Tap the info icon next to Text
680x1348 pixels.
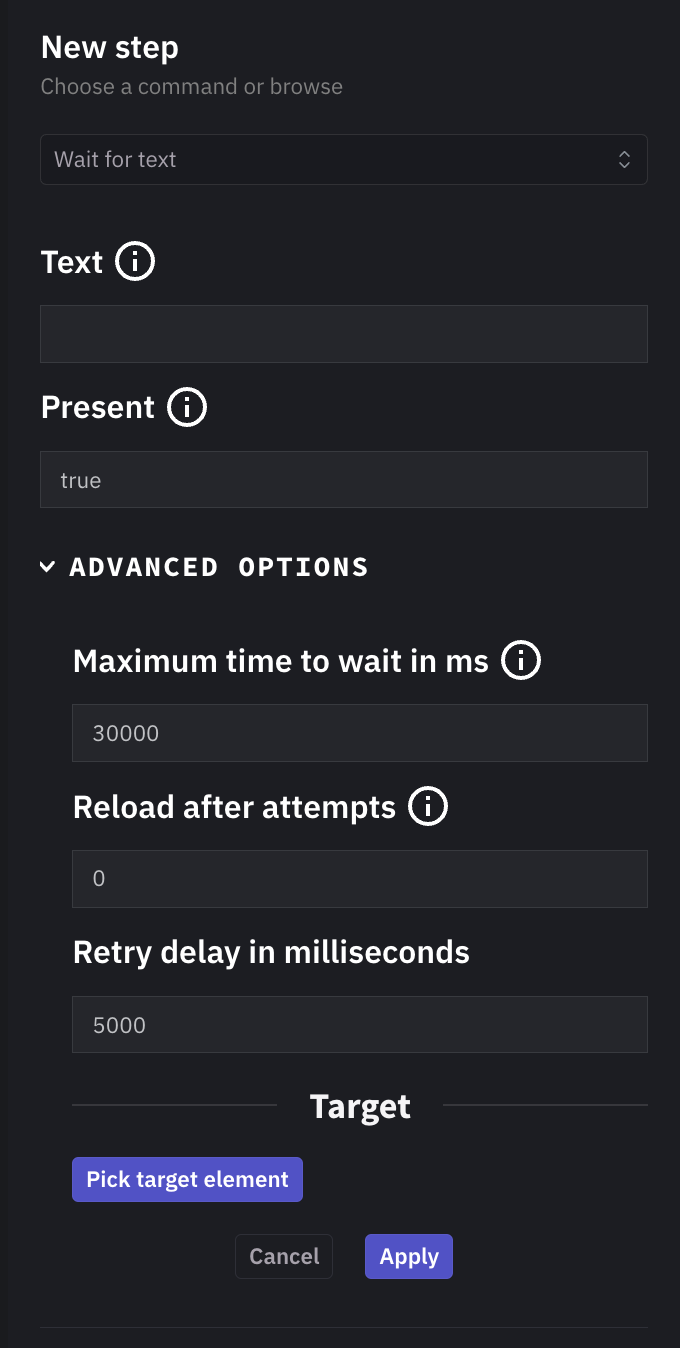[x=135, y=262]
